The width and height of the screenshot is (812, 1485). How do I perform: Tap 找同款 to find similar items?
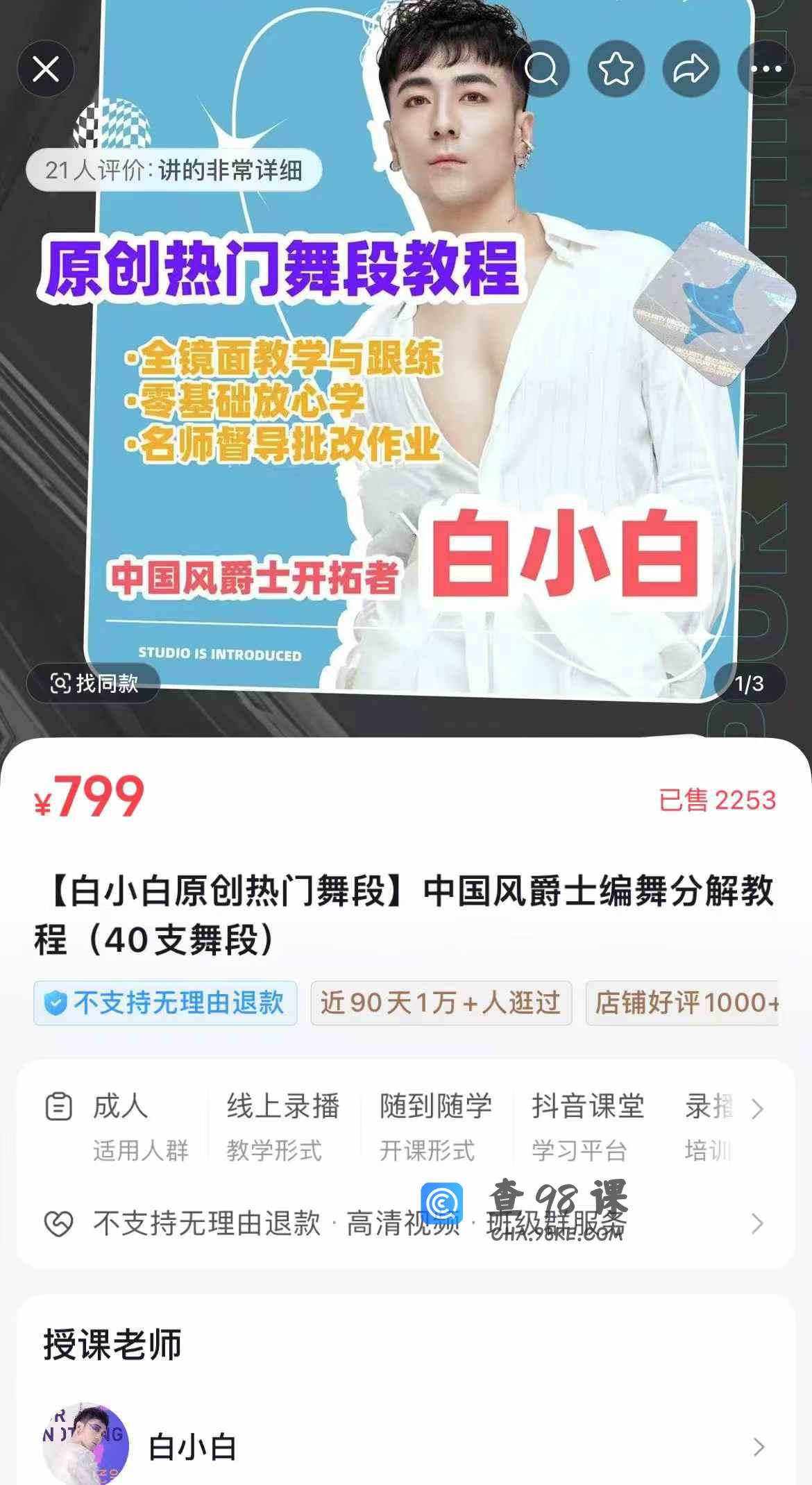94,683
